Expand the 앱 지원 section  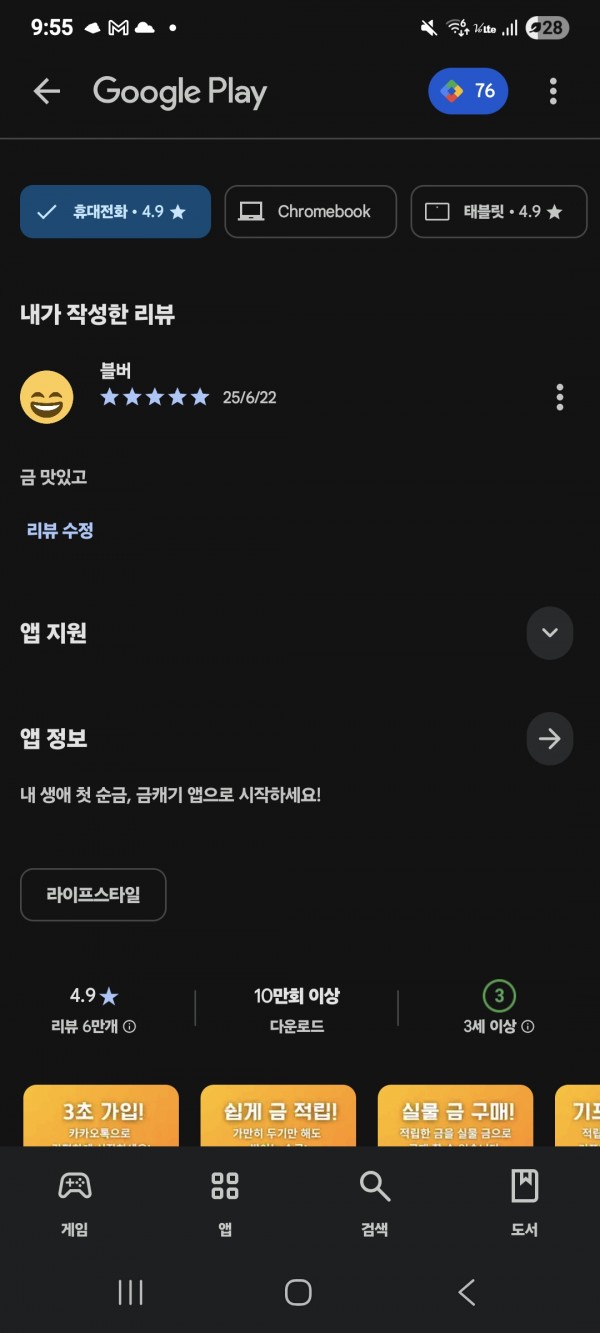(549, 632)
